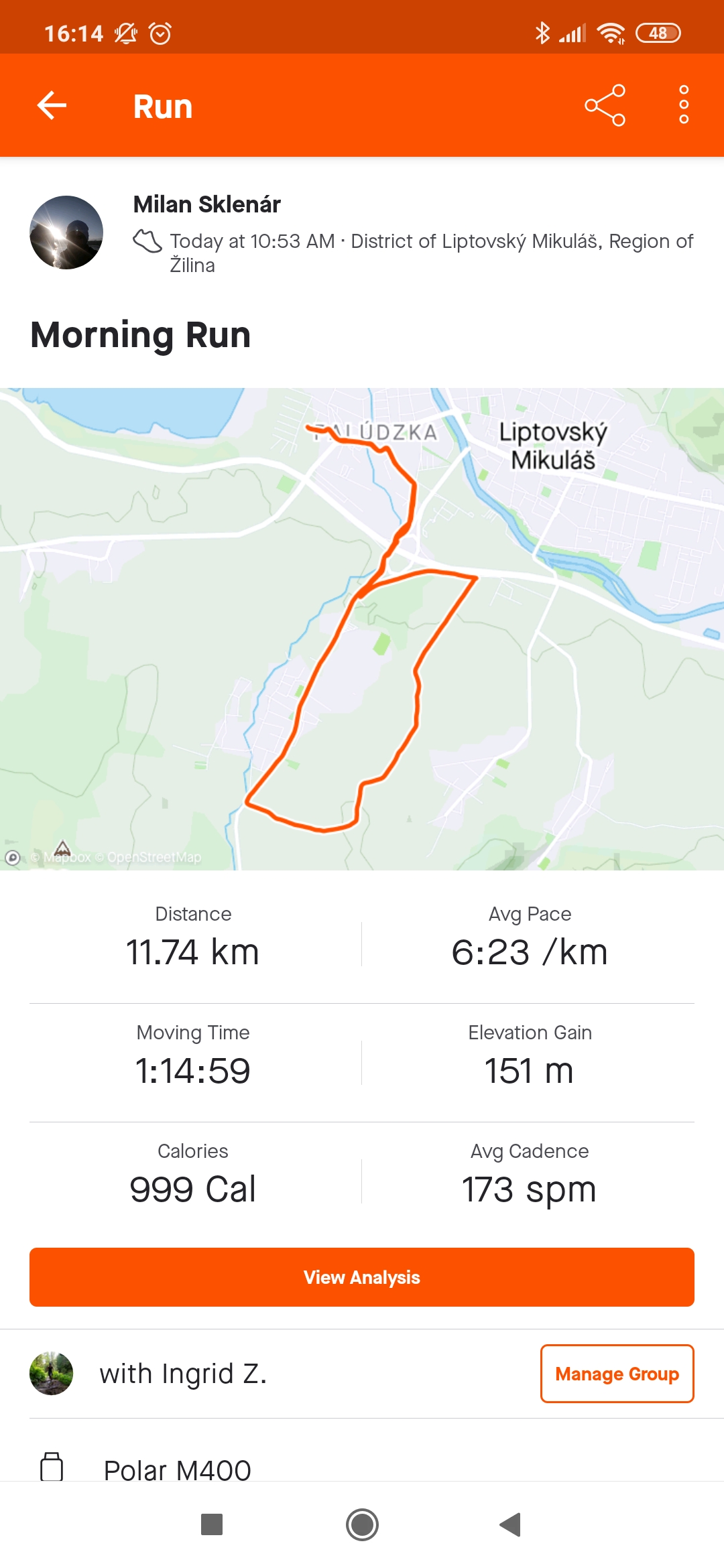Go back using the top-left arrow
The width and height of the screenshot is (724, 1568).
coord(52,105)
